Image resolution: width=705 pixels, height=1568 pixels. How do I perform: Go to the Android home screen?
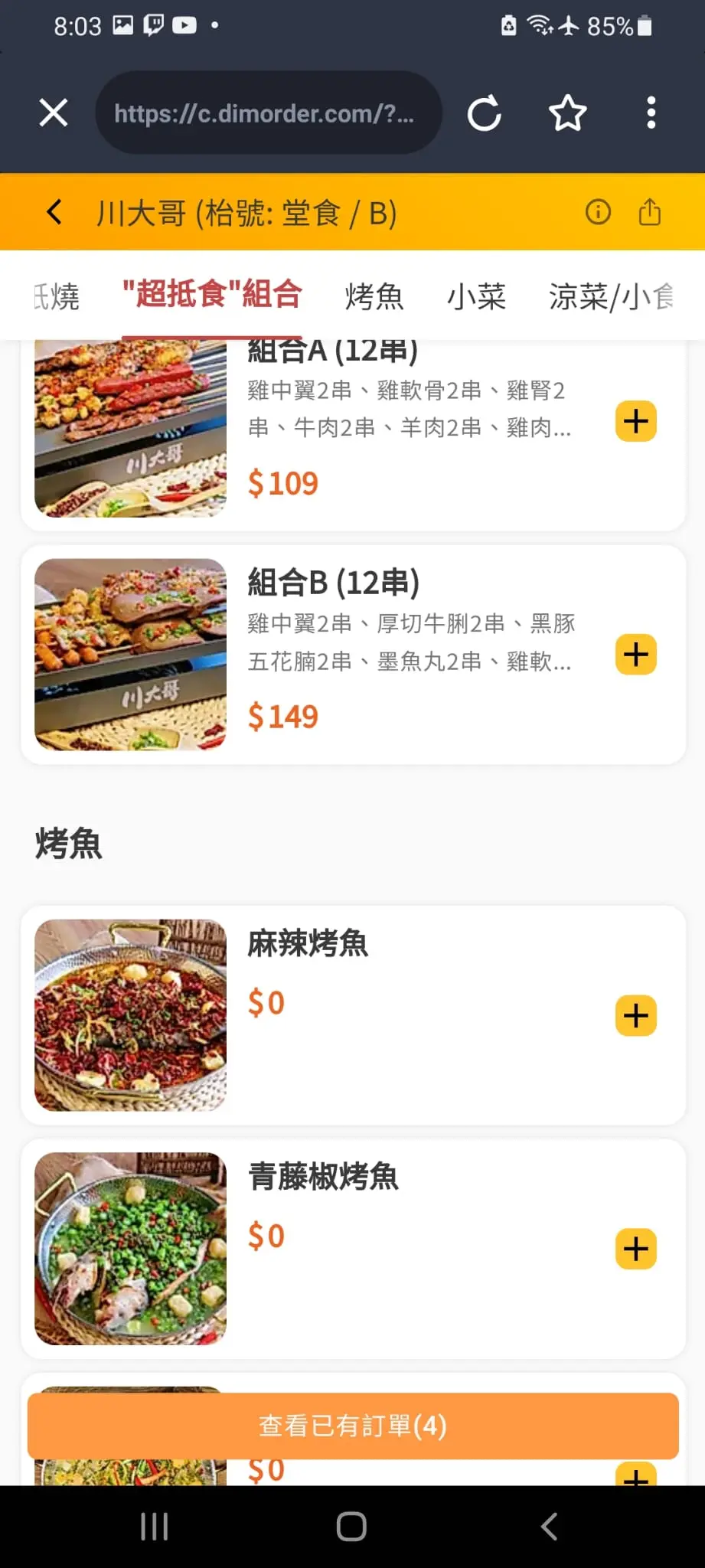351,1527
